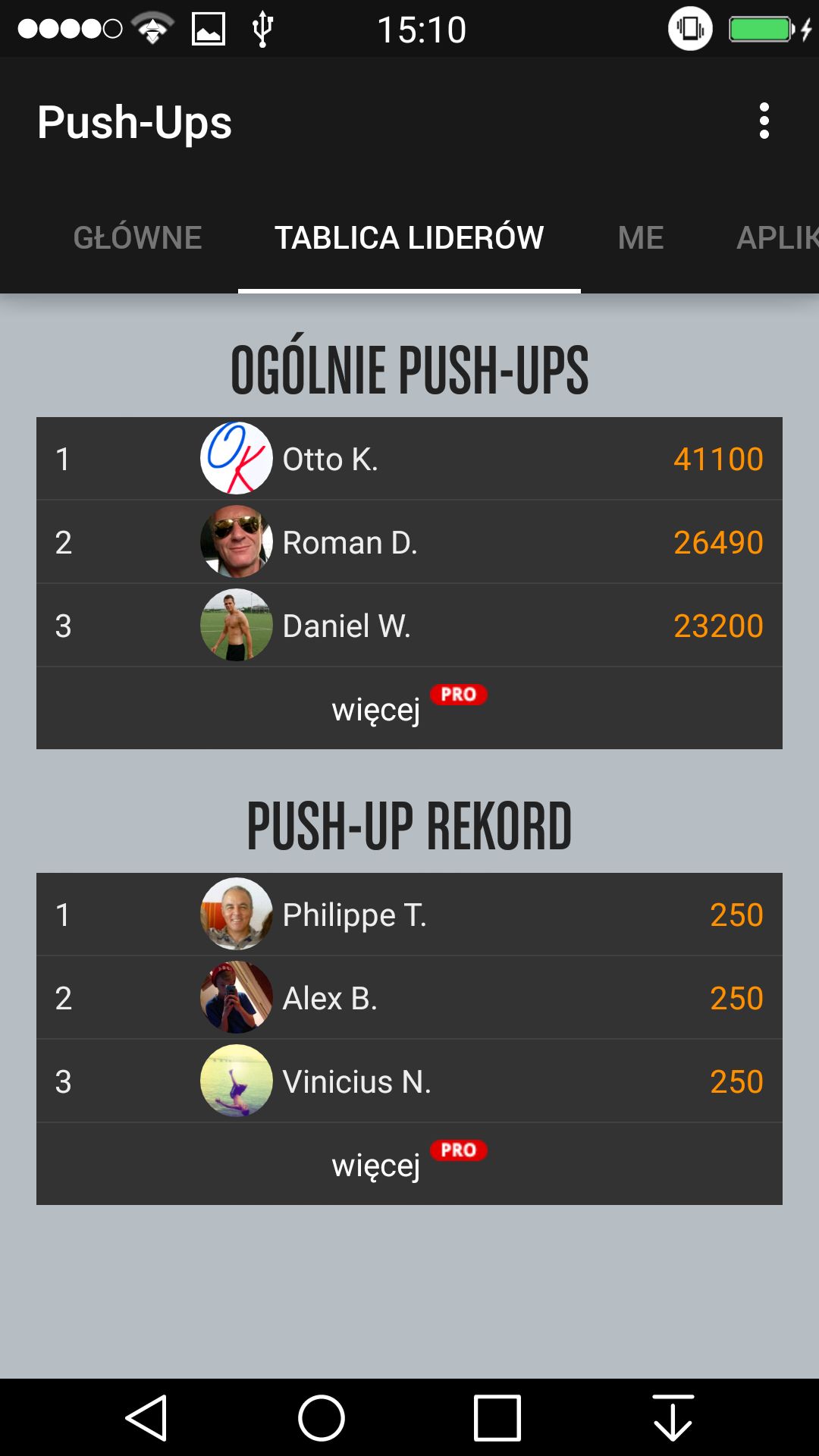The image size is (819, 1456).
Task: Select Vinicius N. in the record list
Action: [409, 1081]
